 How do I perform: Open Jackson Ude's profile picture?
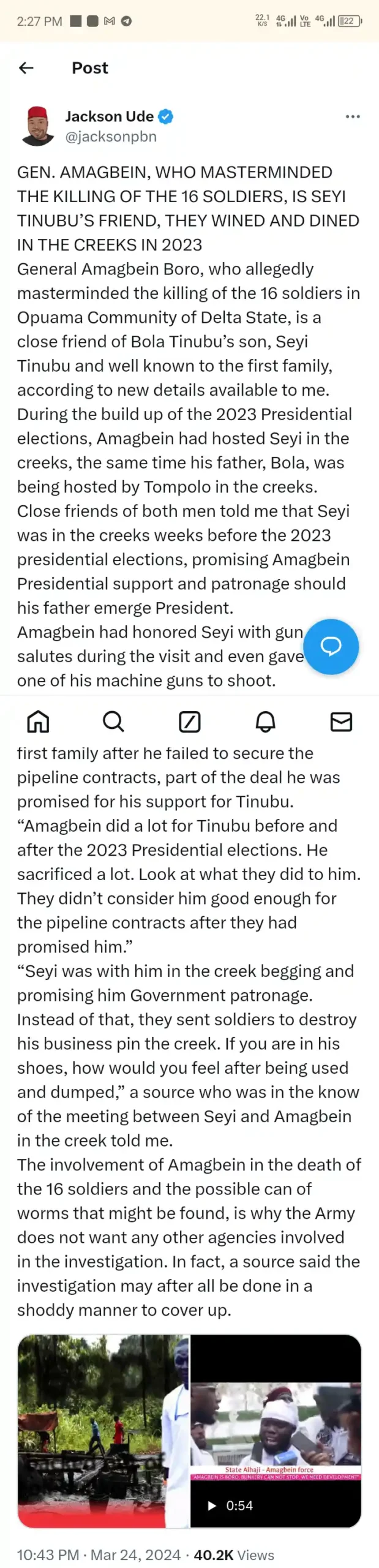(37, 126)
